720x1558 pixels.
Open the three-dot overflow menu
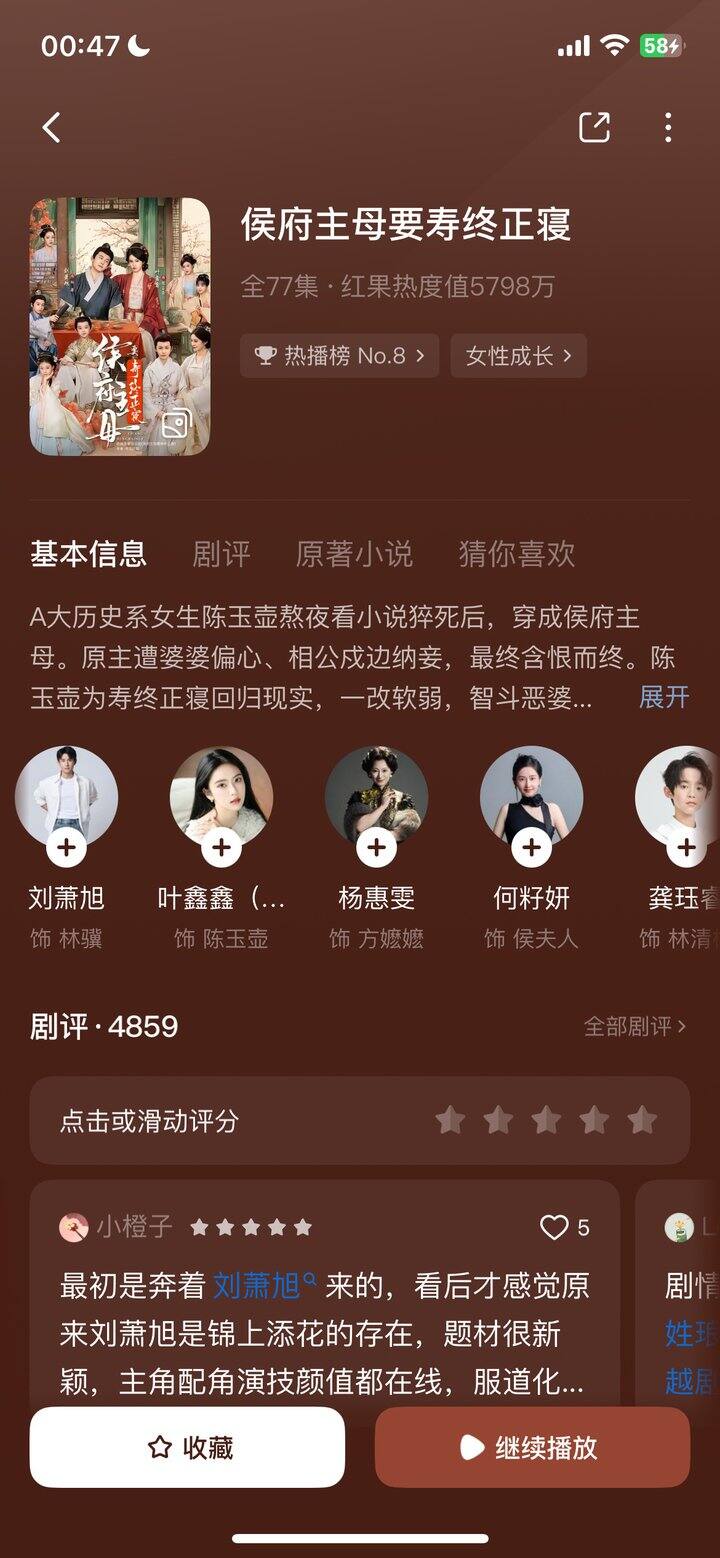pyautogui.click(x=667, y=128)
